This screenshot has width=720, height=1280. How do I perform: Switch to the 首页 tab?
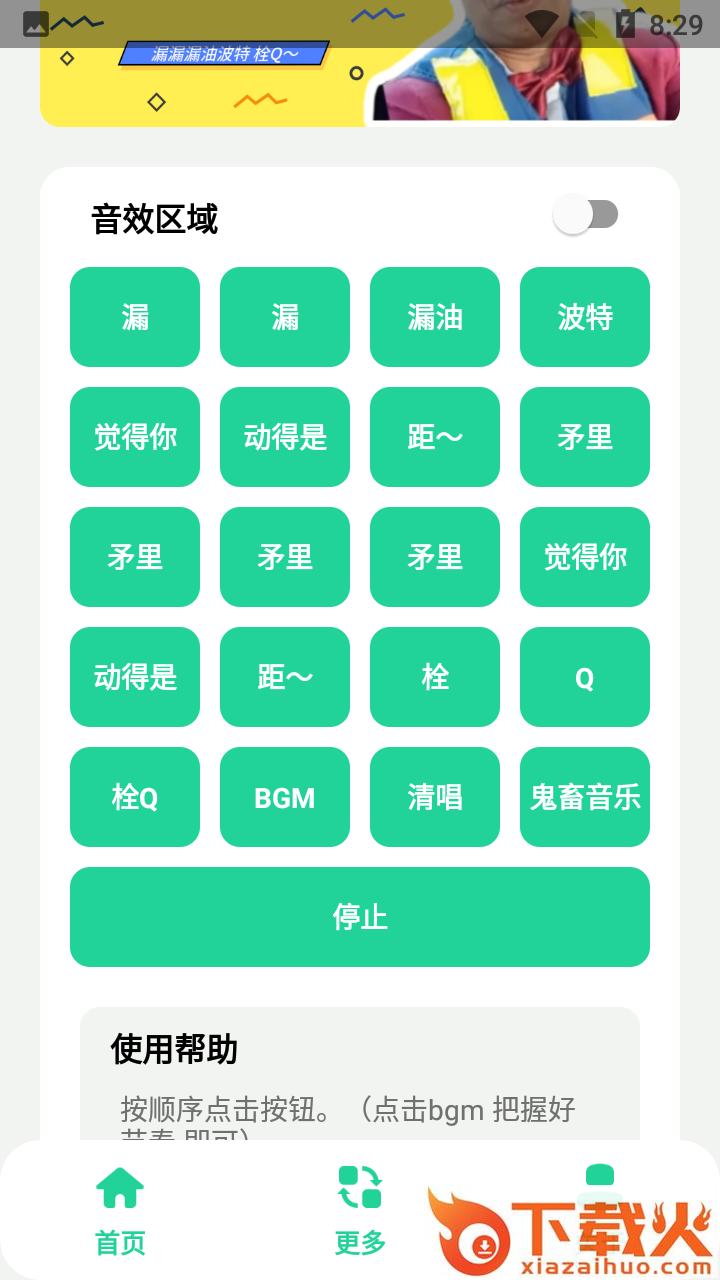click(x=120, y=1210)
